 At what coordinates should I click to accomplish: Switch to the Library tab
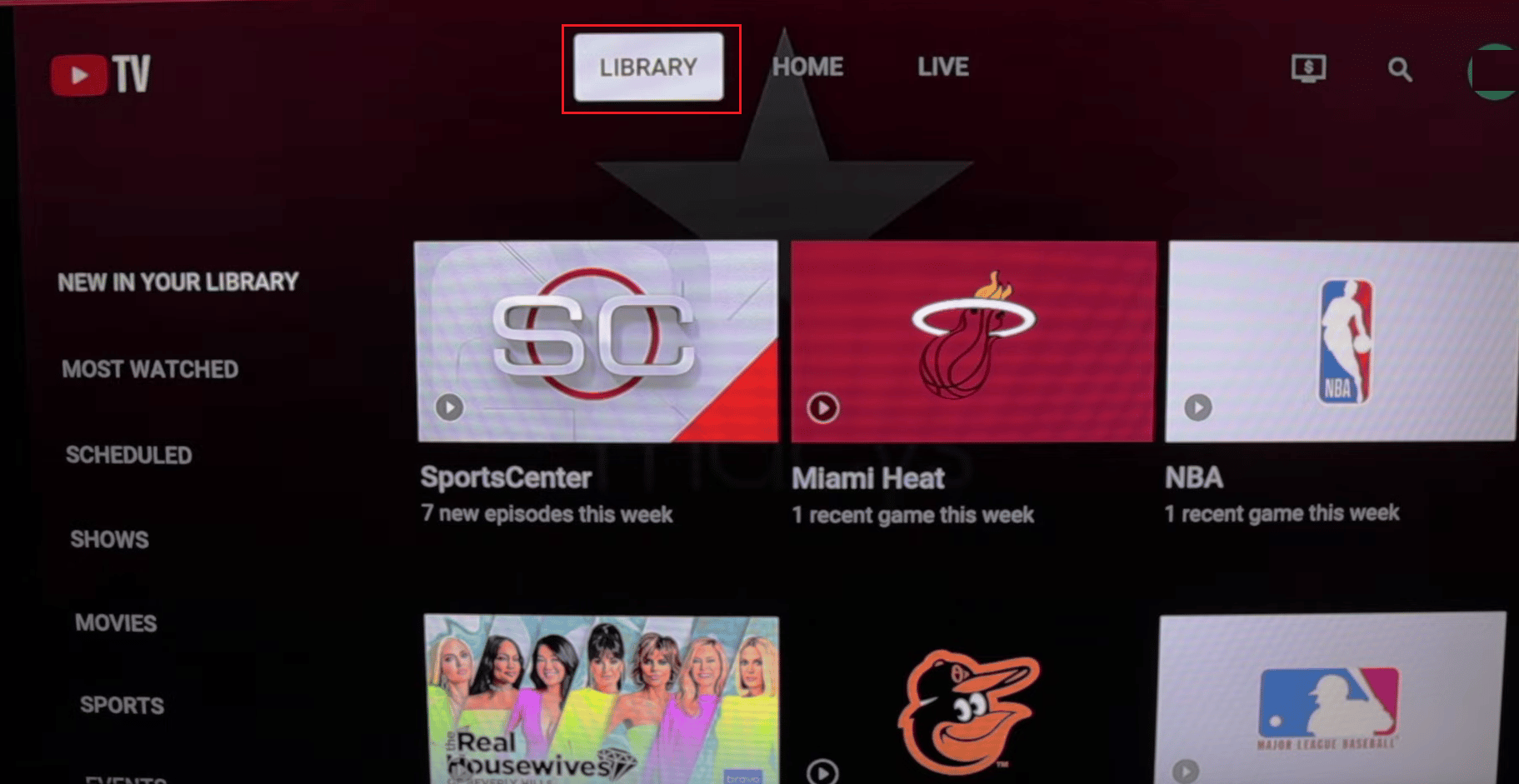click(648, 67)
